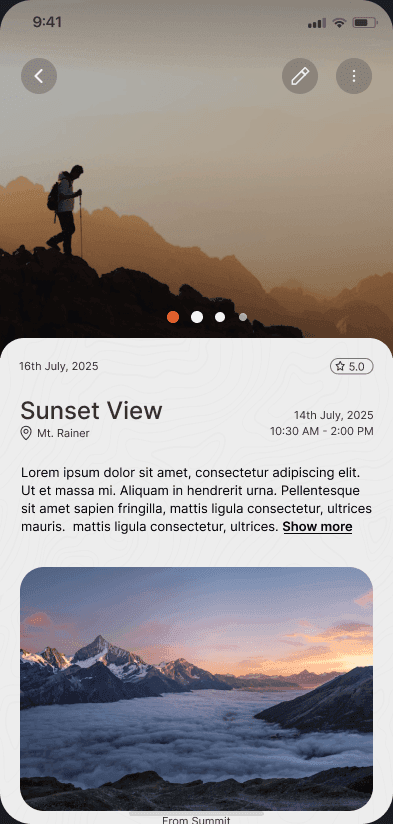Image resolution: width=393 pixels, height=824 pixels.
Task: Tap the 5.0 star rating chip
Action: [x=351, y=366]
